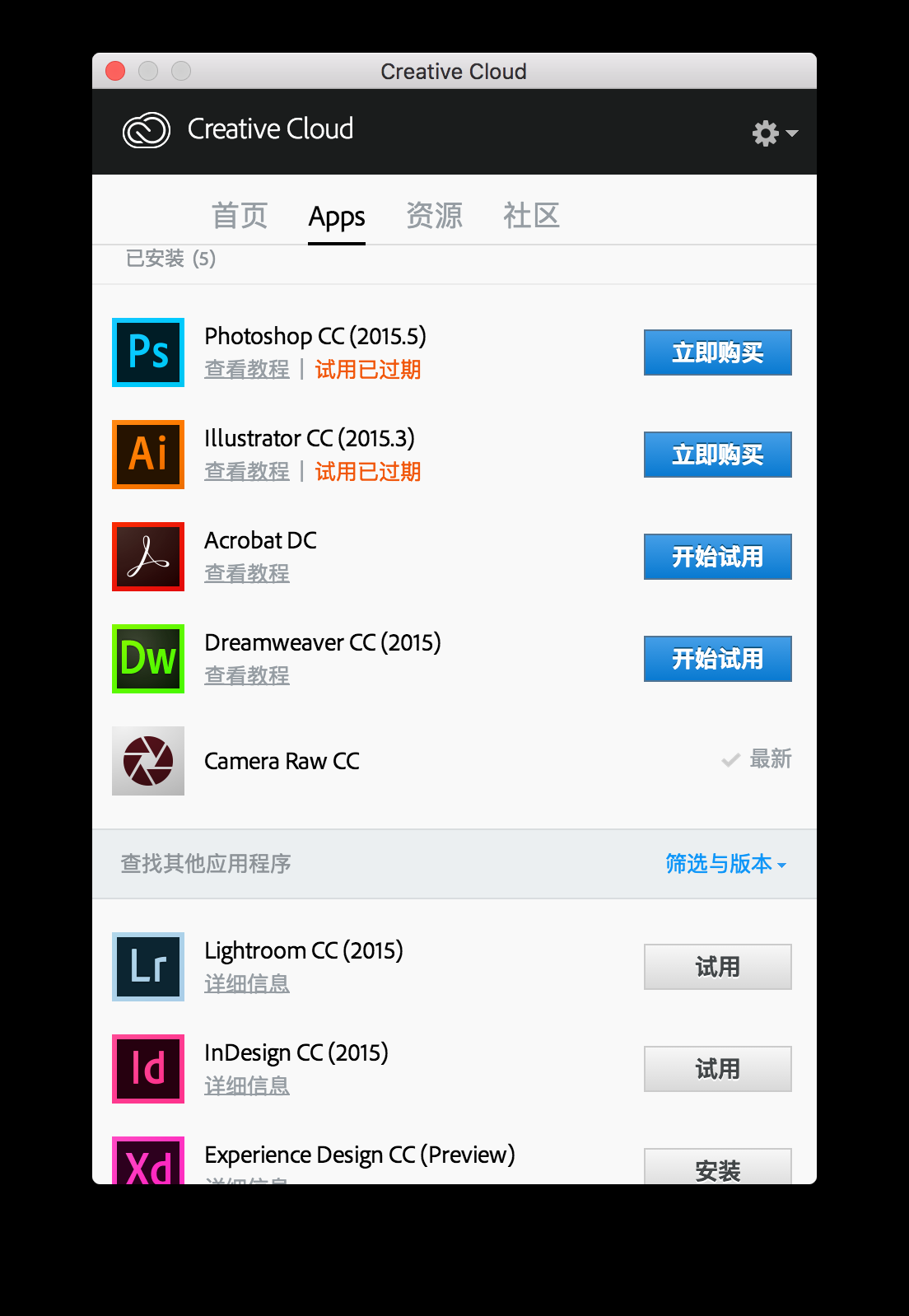
Task: Open the gear settings menu
Action: coord(774,133)
